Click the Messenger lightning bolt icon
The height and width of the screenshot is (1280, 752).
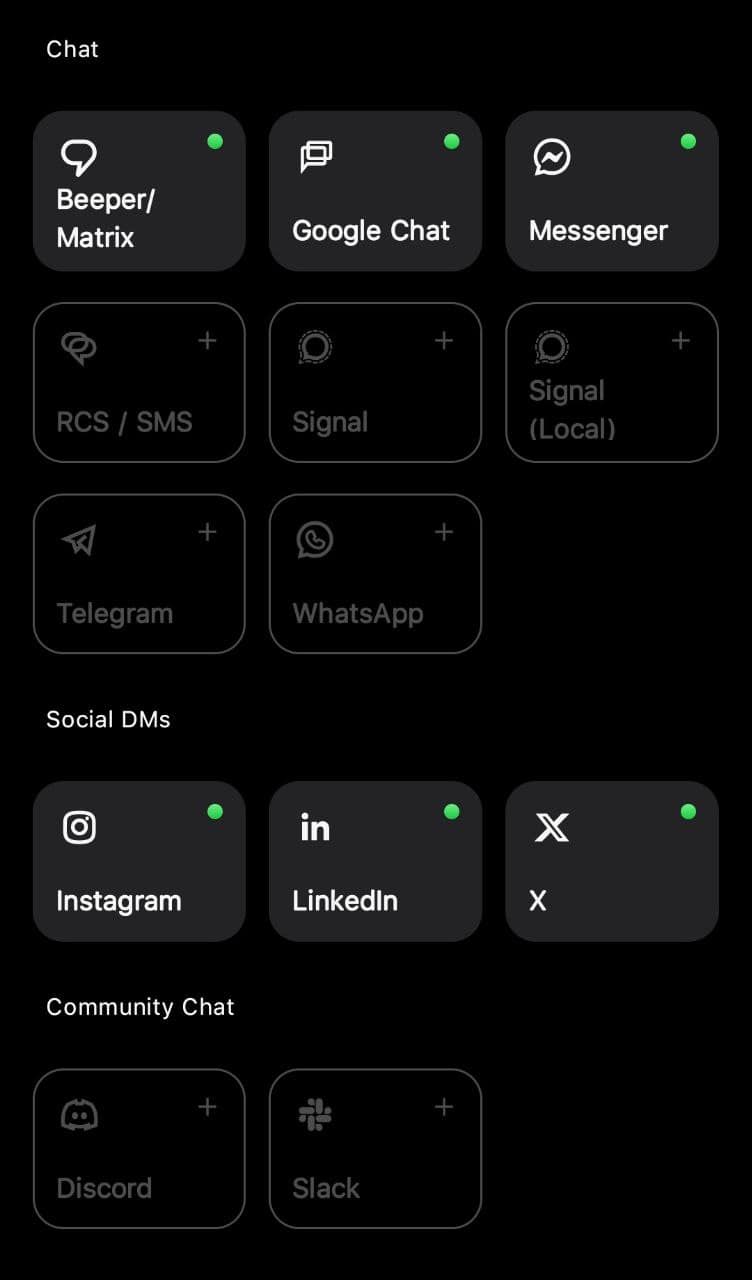tap(550, 156)
